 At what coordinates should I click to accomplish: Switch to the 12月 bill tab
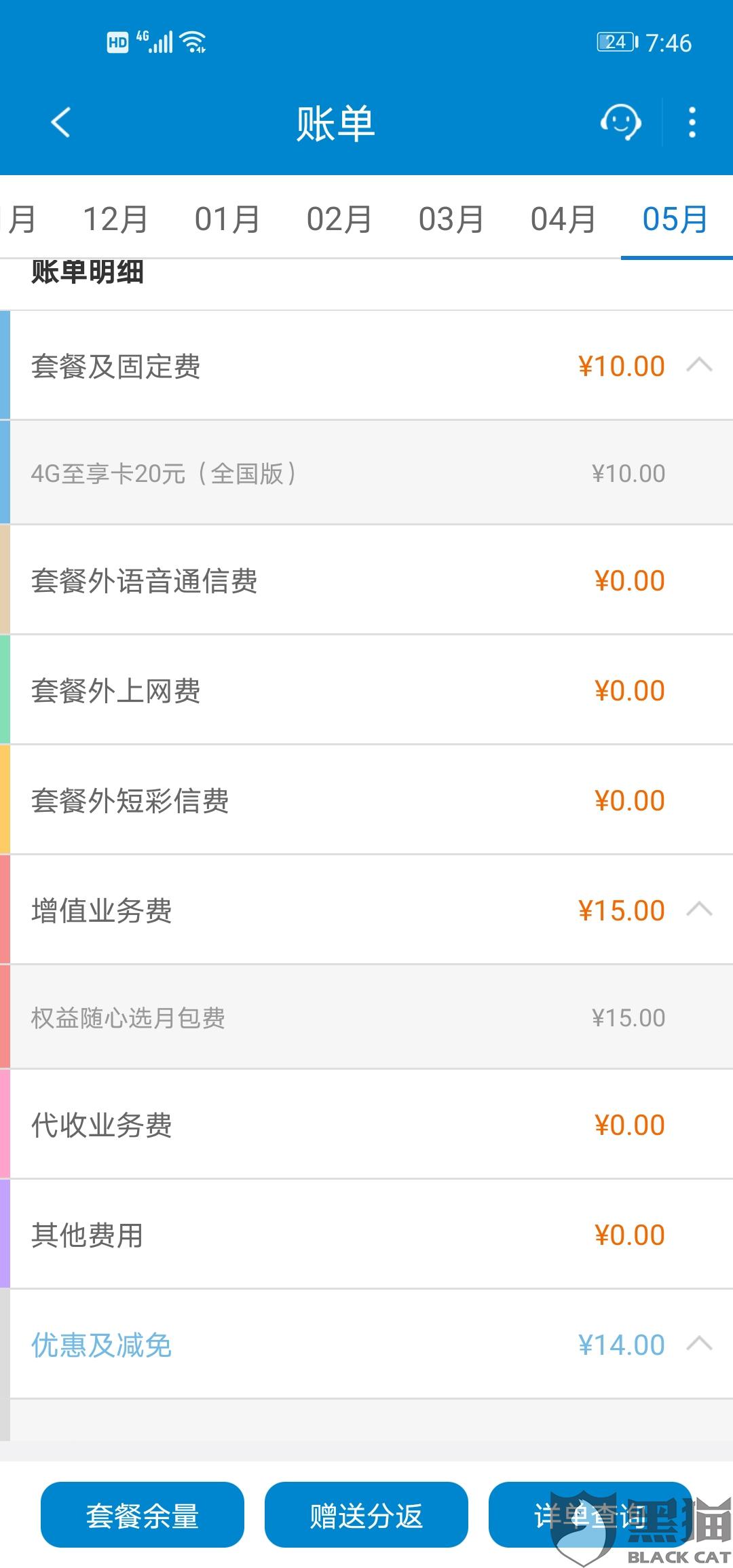(x=115, y=219)
